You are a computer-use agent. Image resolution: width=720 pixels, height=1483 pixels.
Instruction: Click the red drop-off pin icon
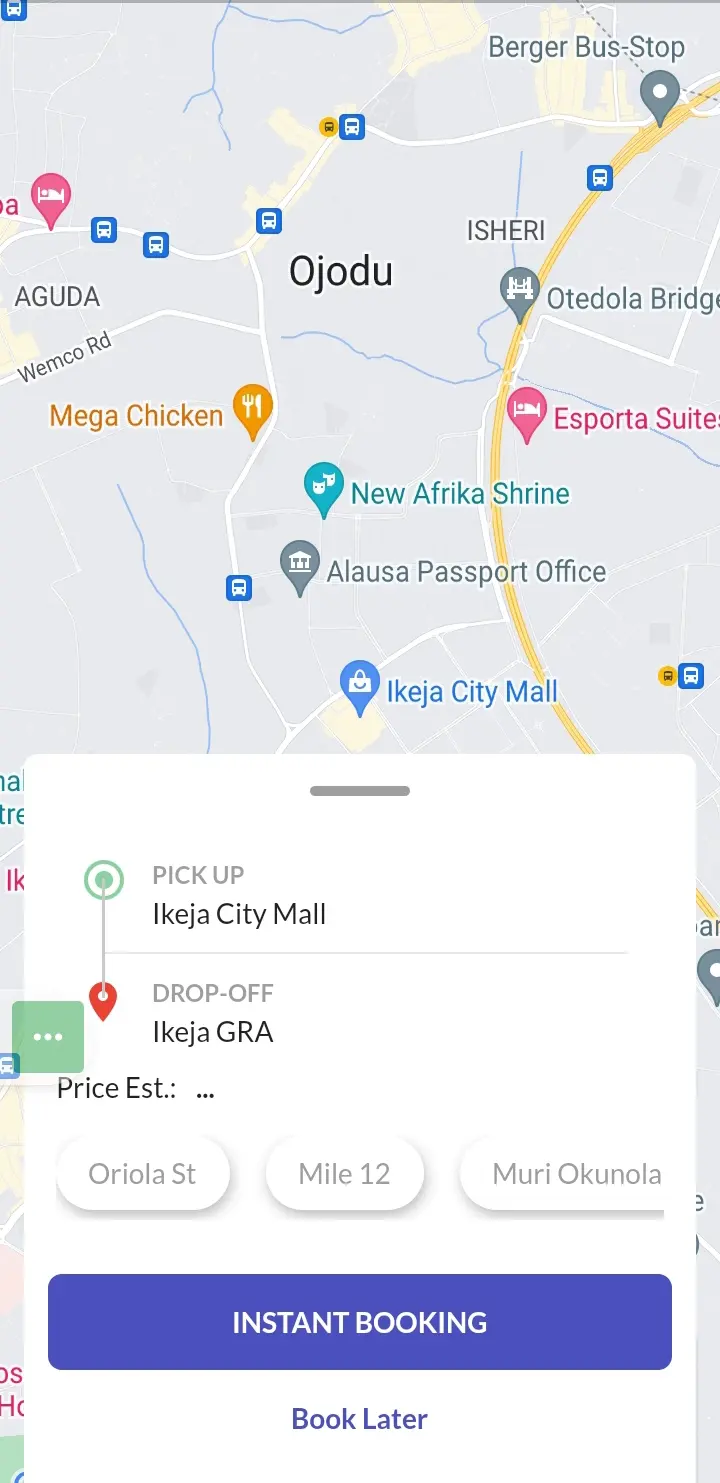(103, 1000)
